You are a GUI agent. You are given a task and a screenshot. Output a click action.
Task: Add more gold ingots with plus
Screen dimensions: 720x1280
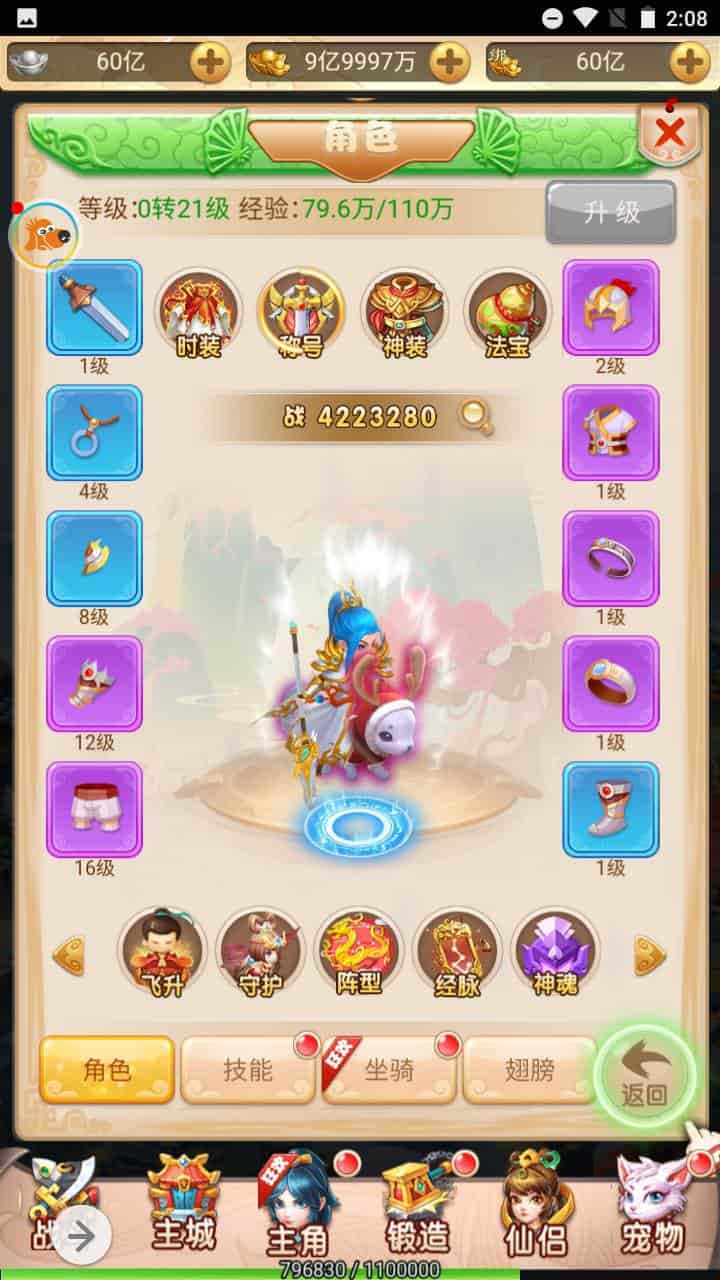pos(450,63)
